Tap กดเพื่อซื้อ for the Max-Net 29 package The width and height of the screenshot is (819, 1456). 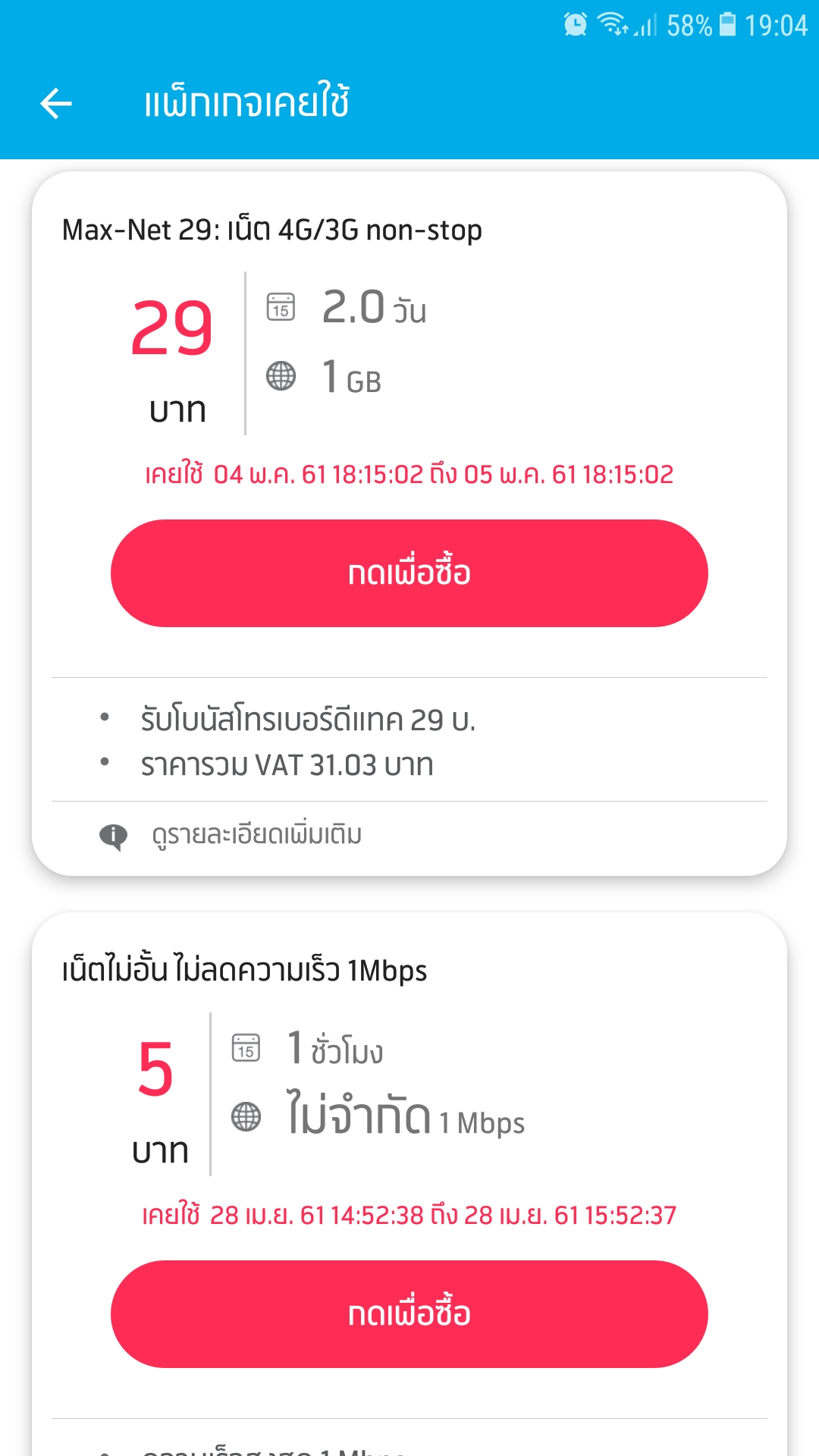409,573
